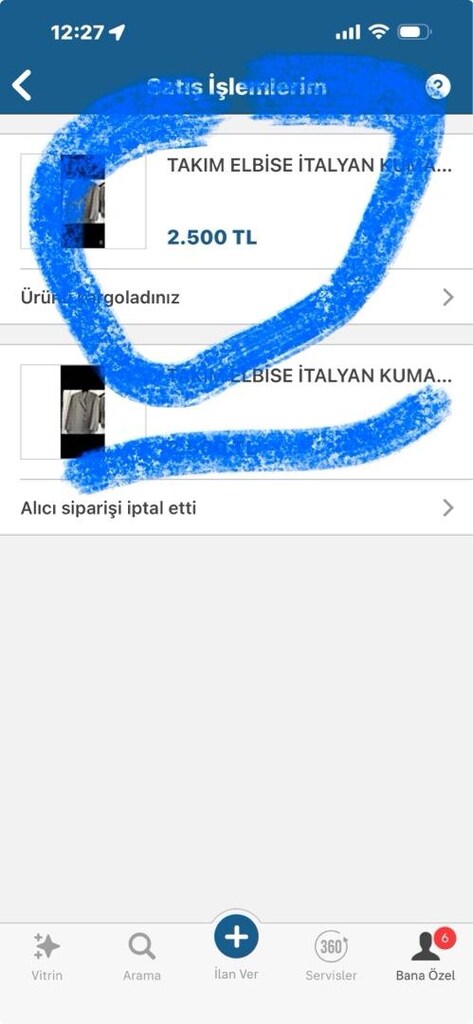
Task: Open the 2.500 TL suit listing
Action: (236, 201)
